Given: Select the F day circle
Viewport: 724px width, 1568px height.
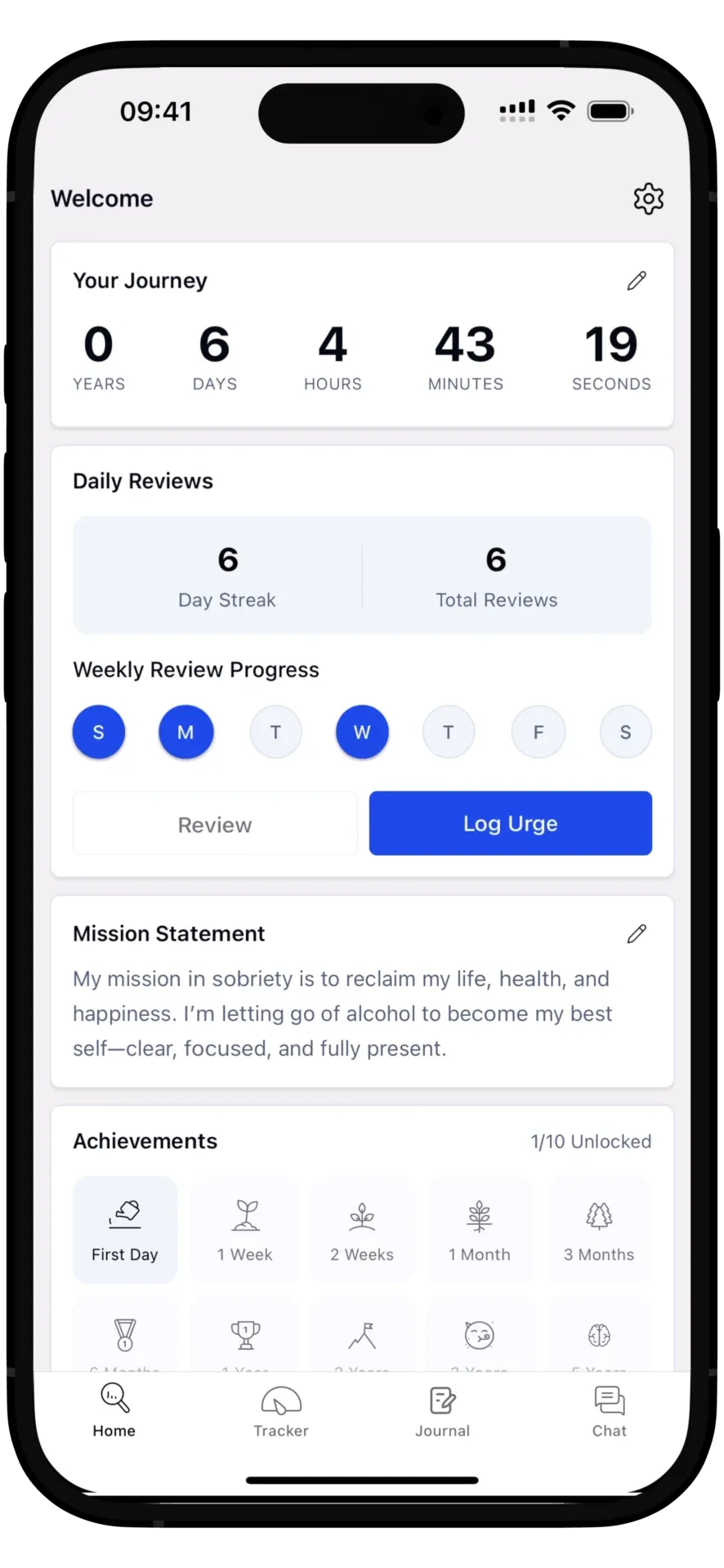Looking at the screenshot, I should click(x=538, y=733).
